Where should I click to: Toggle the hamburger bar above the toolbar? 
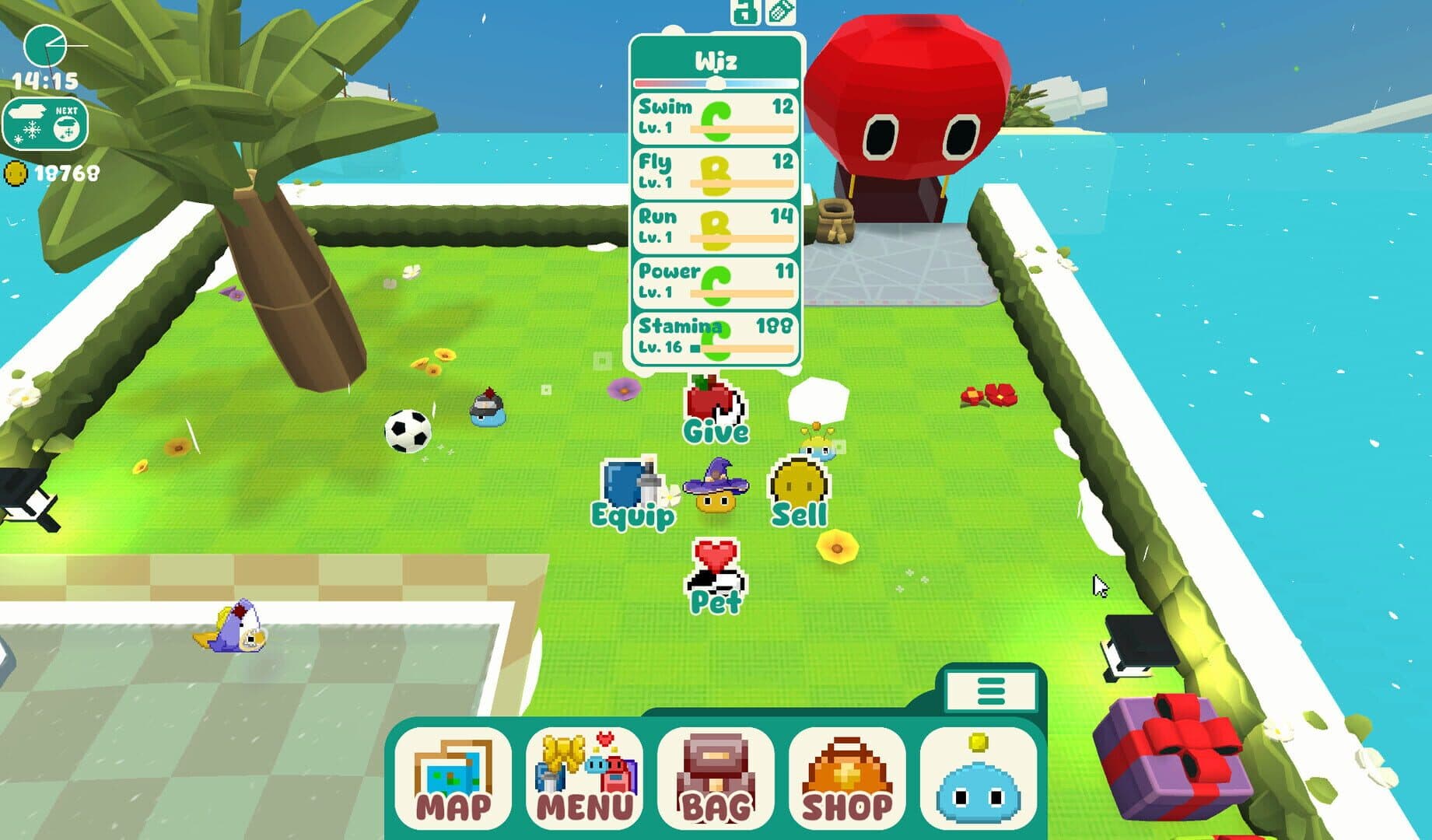click(990, 690)
